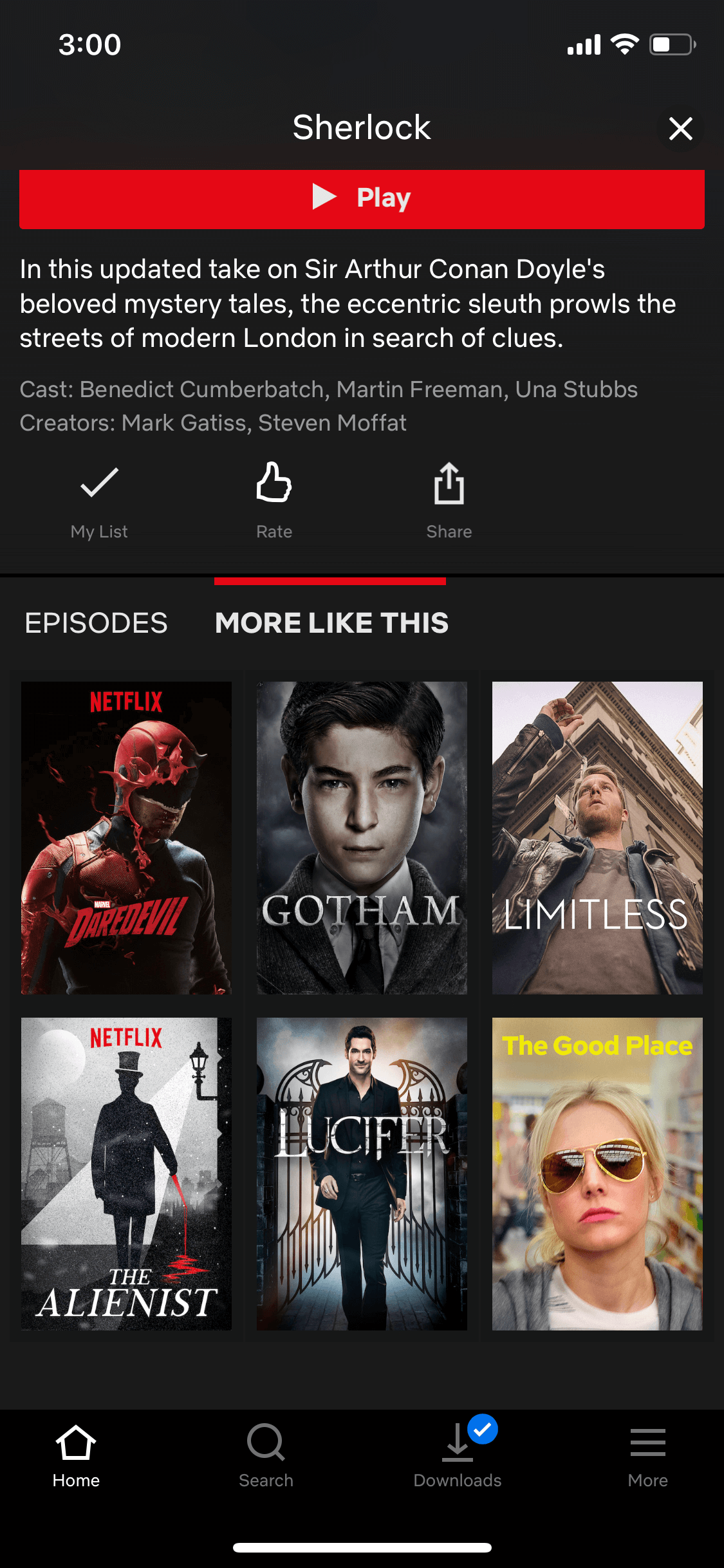Open the Lucifer poster
The width and height of the screenshot is (724, 1568).
(362, 1174)
